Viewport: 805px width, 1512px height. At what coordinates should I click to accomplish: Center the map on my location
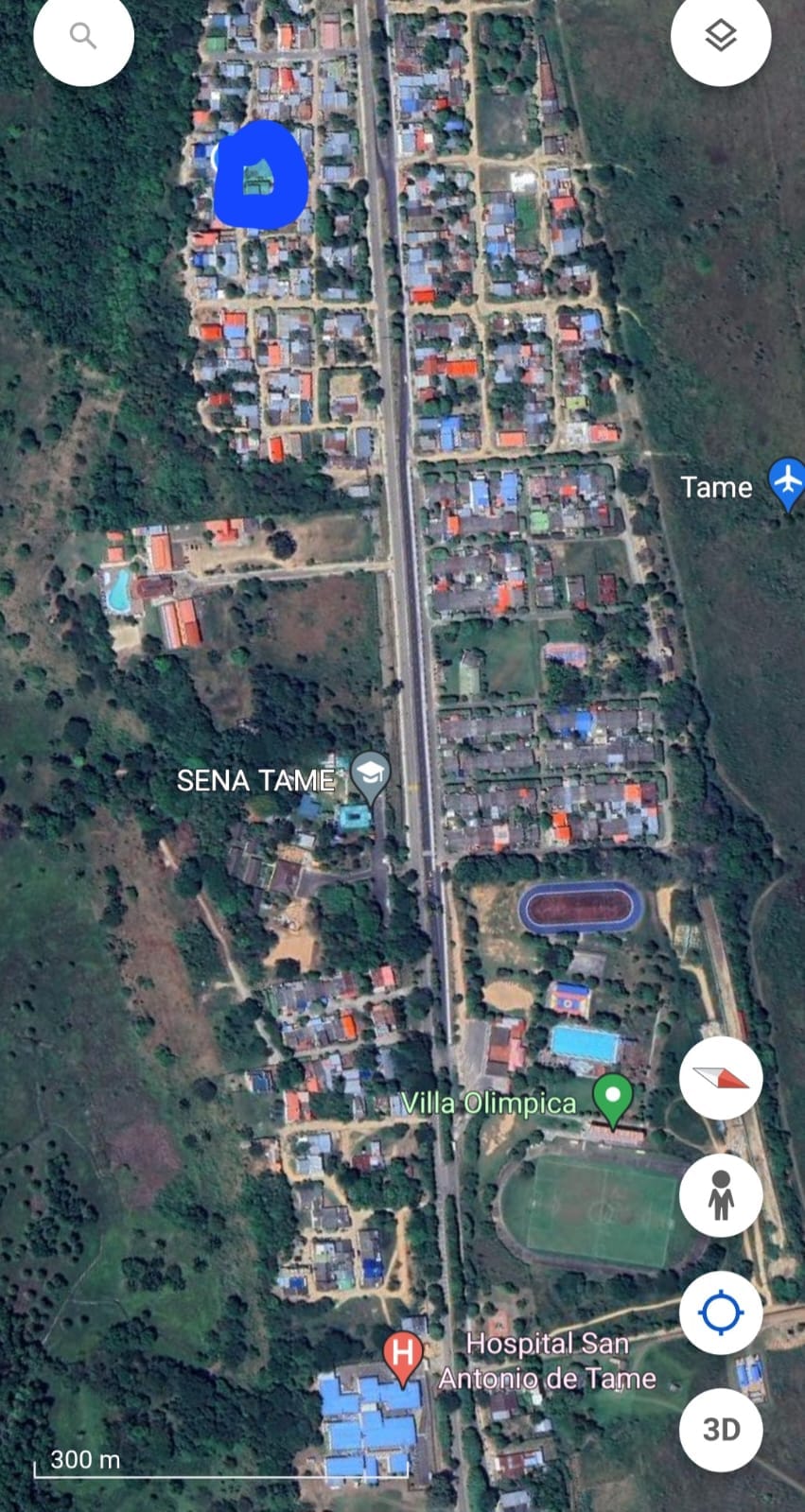tap(721, 1312)
